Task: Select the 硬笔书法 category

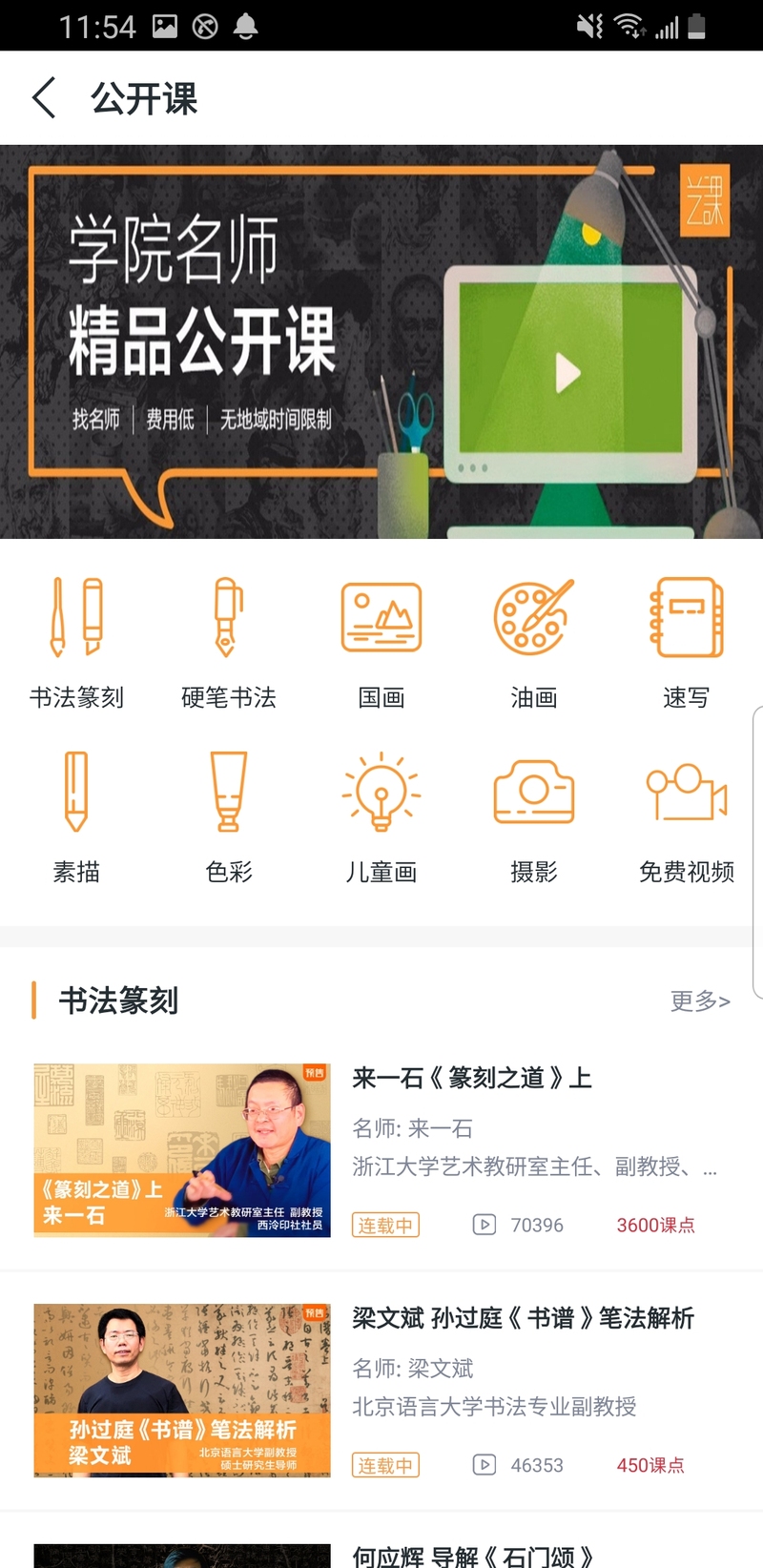Action: coord(229,643)
